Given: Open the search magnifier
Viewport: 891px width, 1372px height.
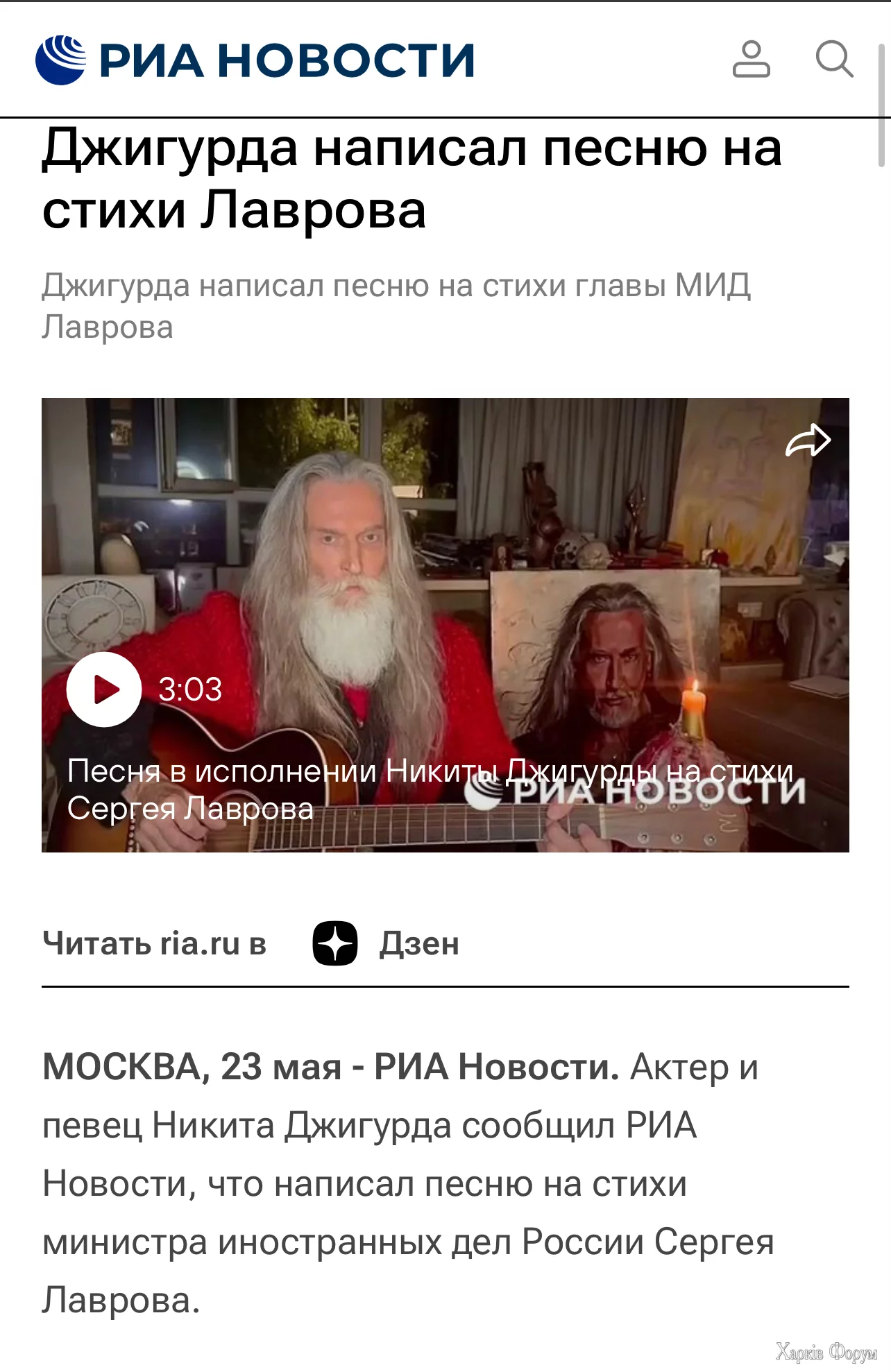Looking at the screenshot, I should (833, 59).
